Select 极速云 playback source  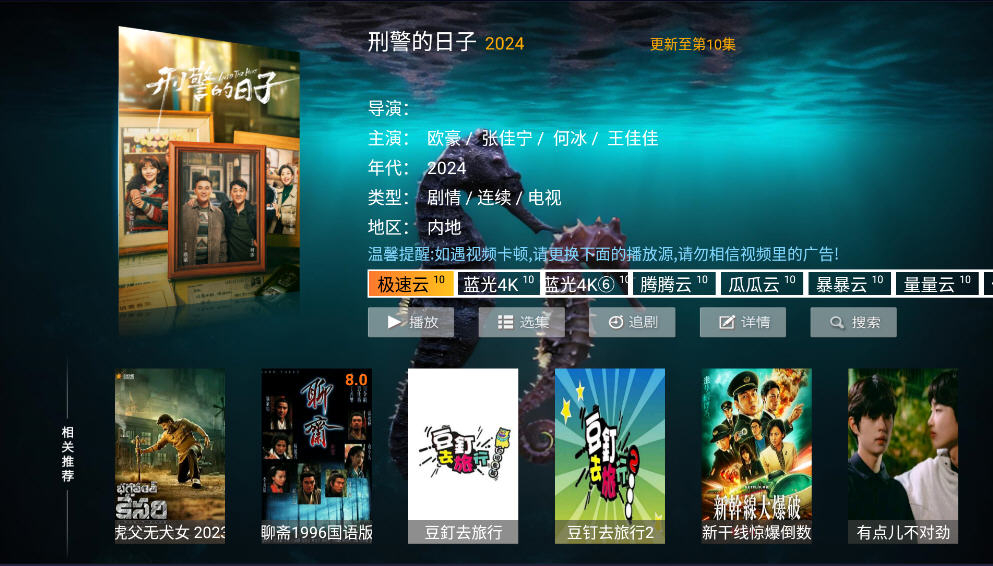[411, 284]
